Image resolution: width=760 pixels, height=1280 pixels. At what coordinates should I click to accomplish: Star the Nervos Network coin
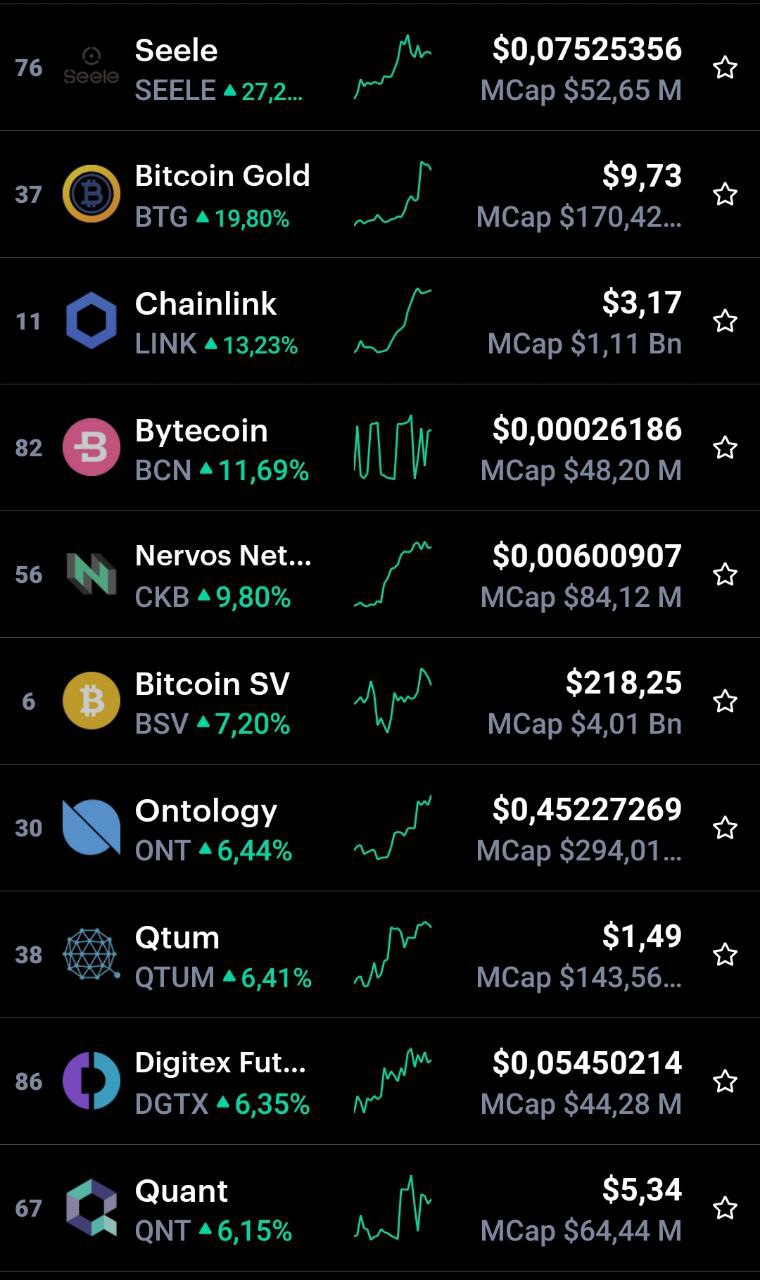pos(725,574)
